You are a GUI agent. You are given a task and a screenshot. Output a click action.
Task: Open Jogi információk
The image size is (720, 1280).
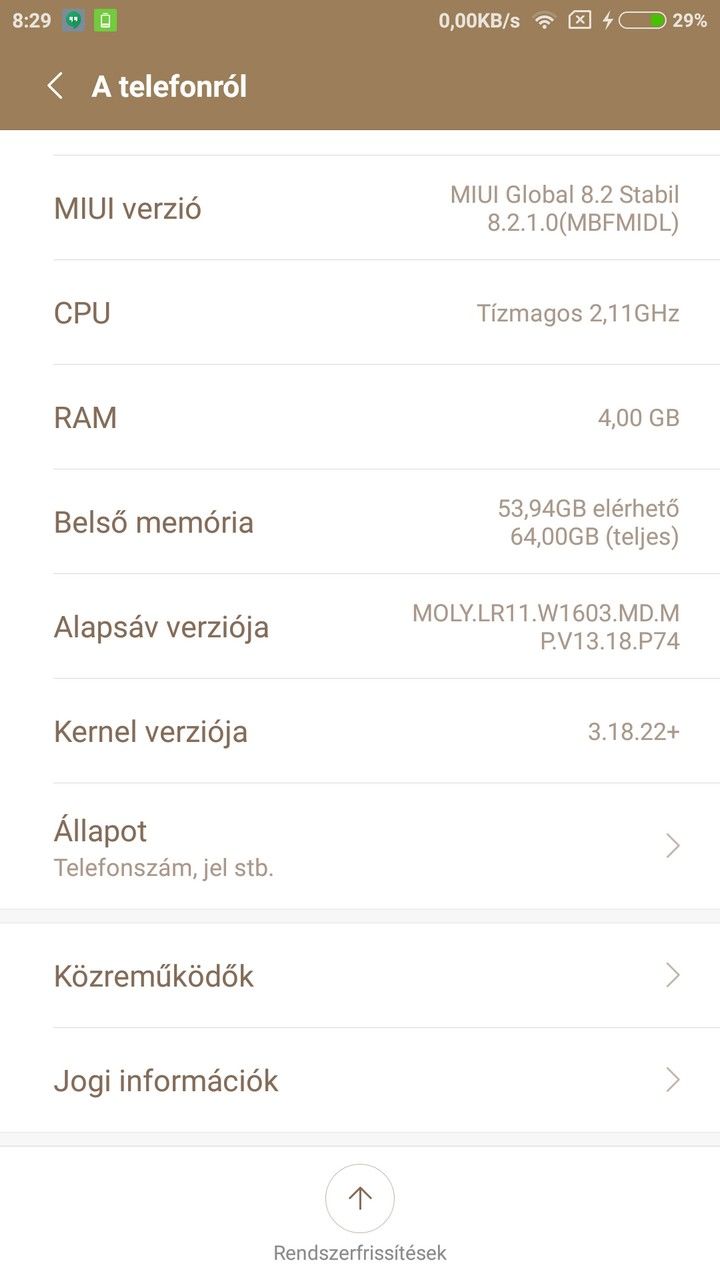point(360,1080)
